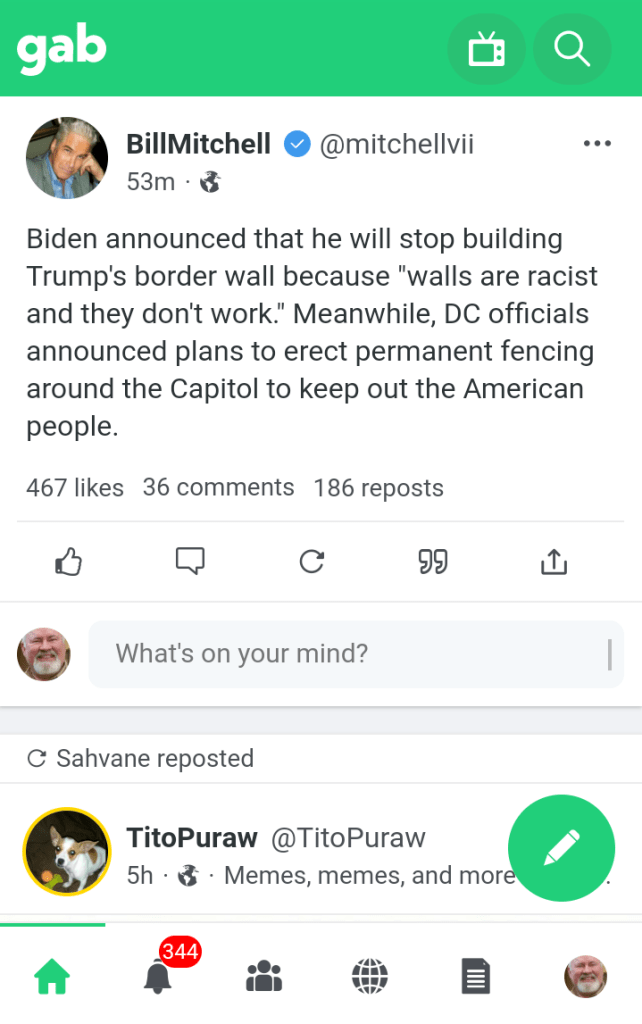Compose a new post with pencil button
The height and width of the screenshot is (1024, 642).
[x=561, y=849]
